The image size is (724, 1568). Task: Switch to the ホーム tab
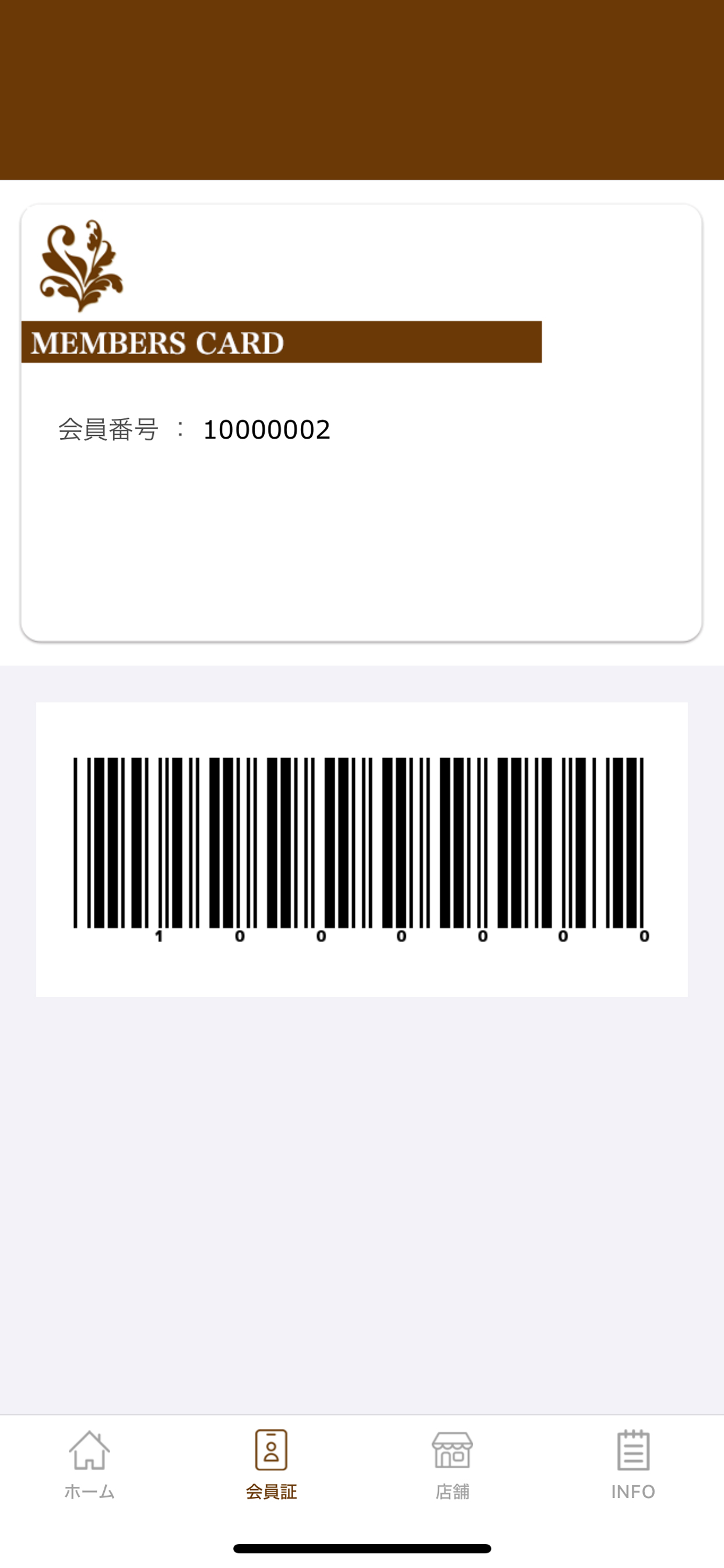point(89,1464)
